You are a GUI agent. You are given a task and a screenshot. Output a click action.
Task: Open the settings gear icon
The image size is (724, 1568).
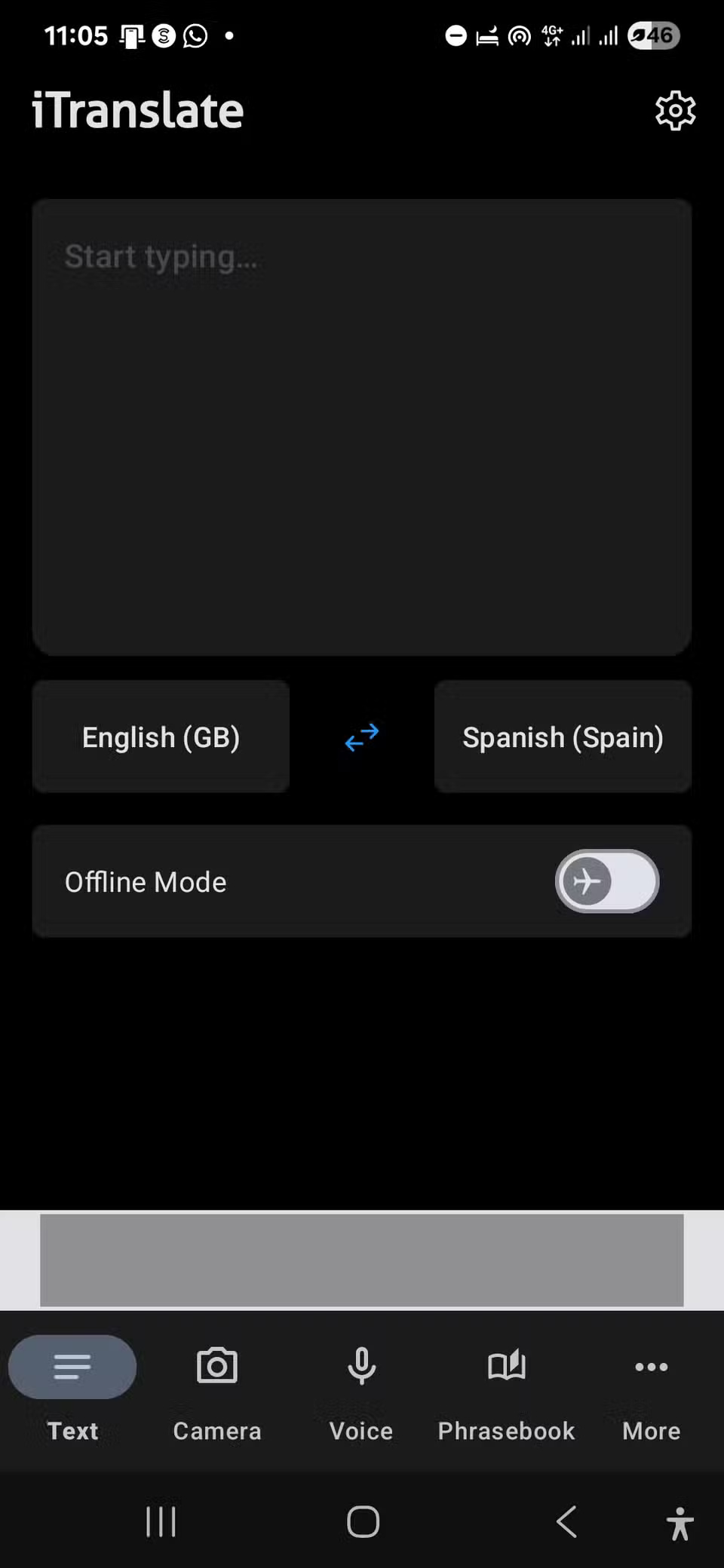point(675,112)
